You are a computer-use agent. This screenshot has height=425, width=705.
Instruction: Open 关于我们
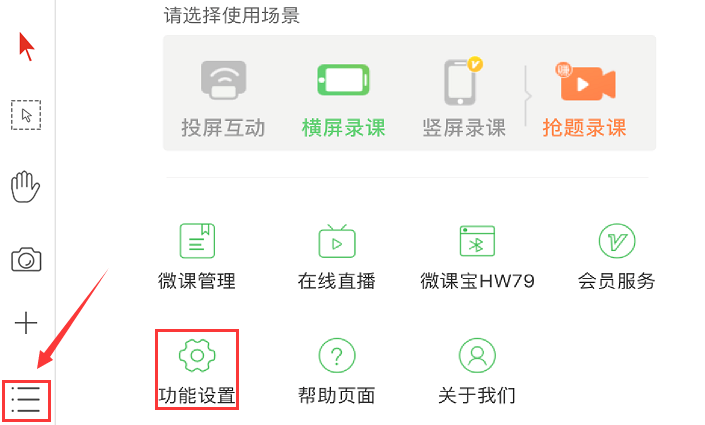pyautogui.click(x=477, y=369)
